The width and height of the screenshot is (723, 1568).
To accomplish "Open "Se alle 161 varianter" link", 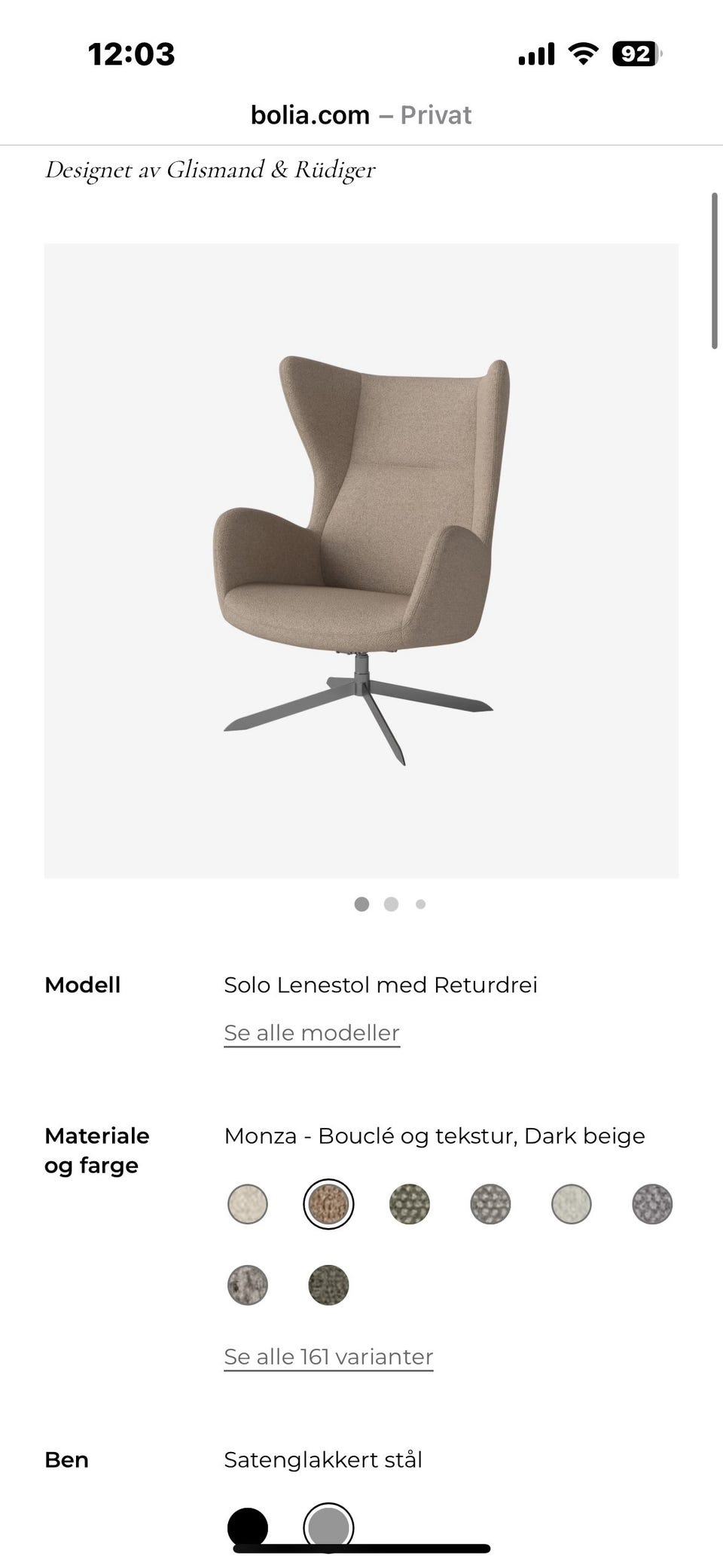I will [x=328, y=1356].
